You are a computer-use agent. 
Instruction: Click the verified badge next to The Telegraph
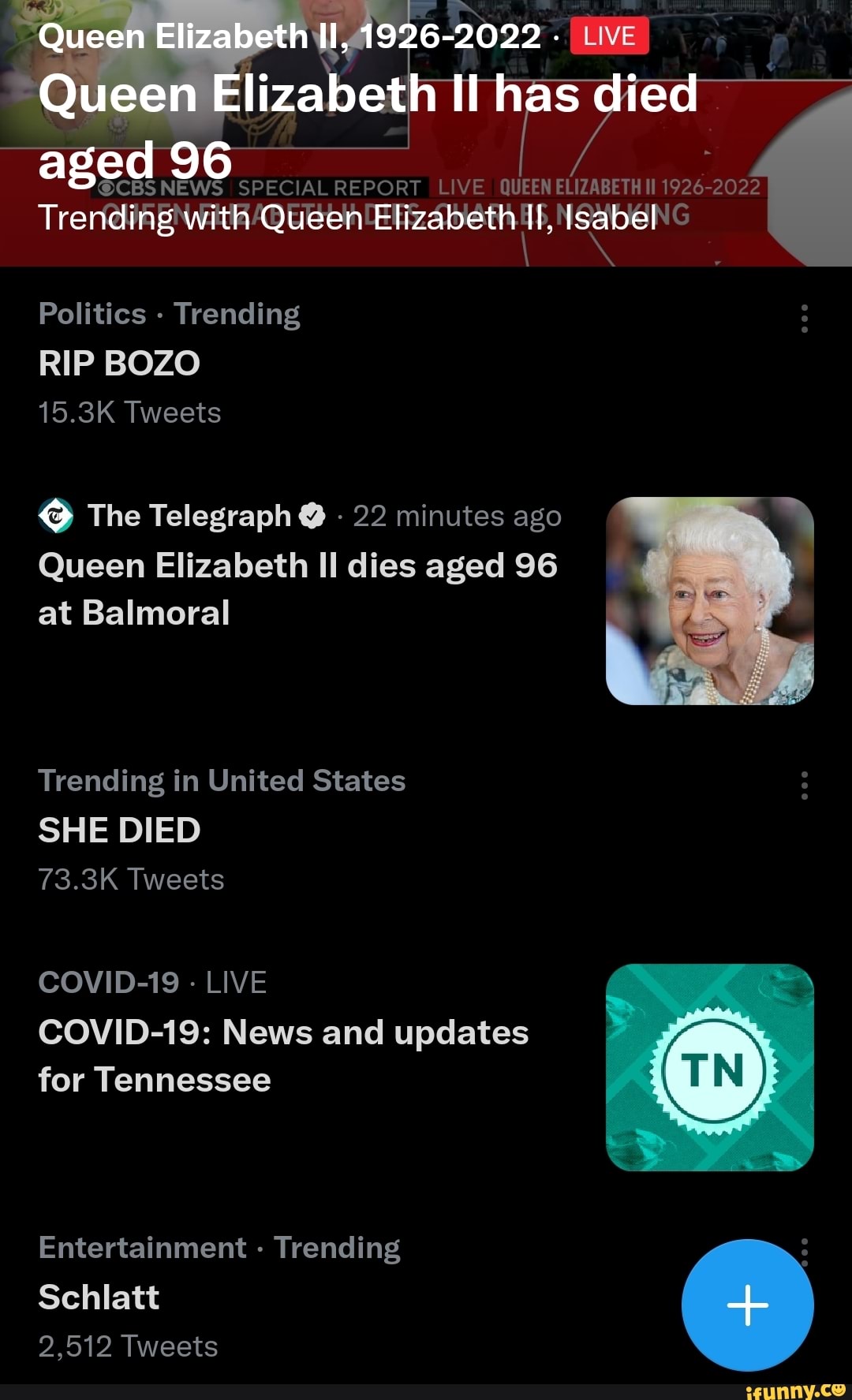(312, 514)
